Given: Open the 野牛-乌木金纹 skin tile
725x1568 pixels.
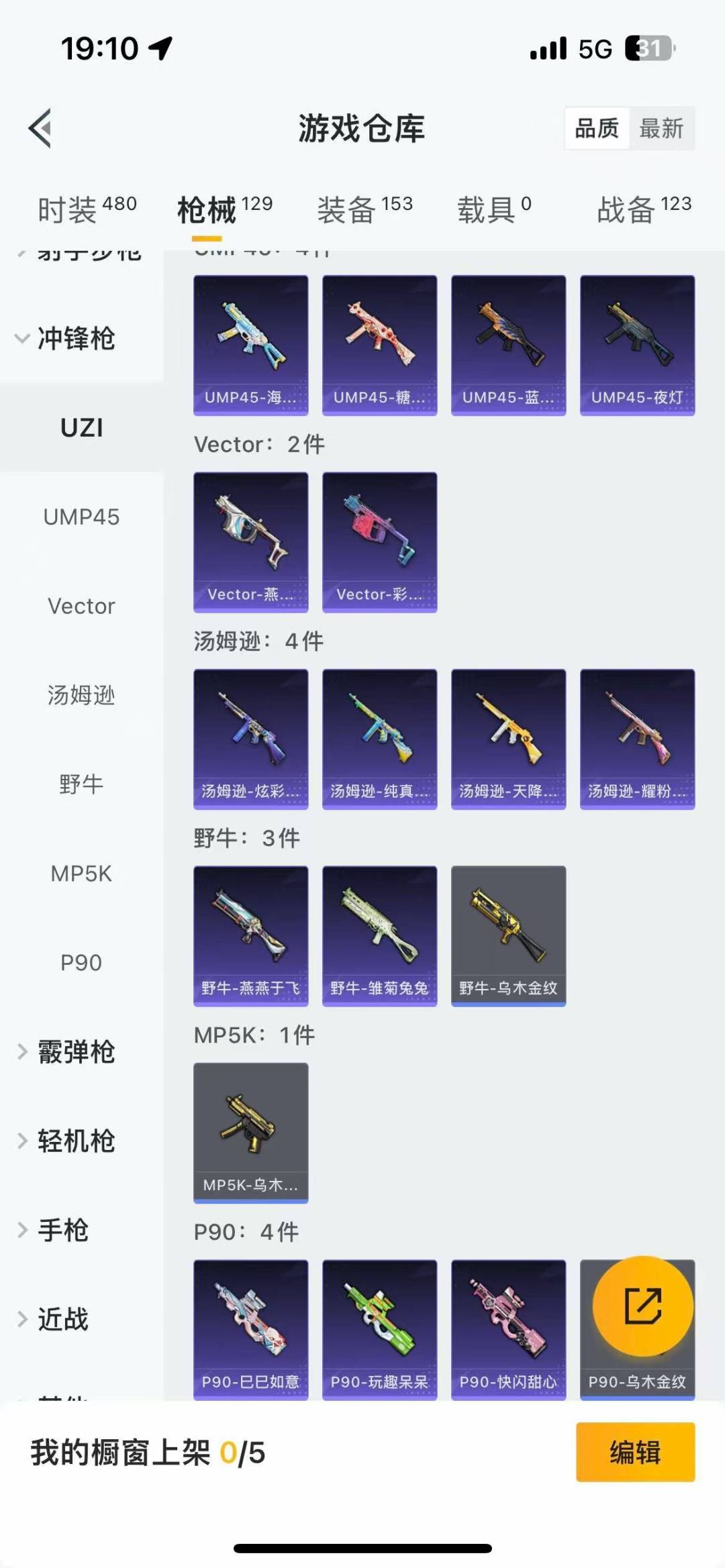Looking at the screenshot, I should (508, 935).
